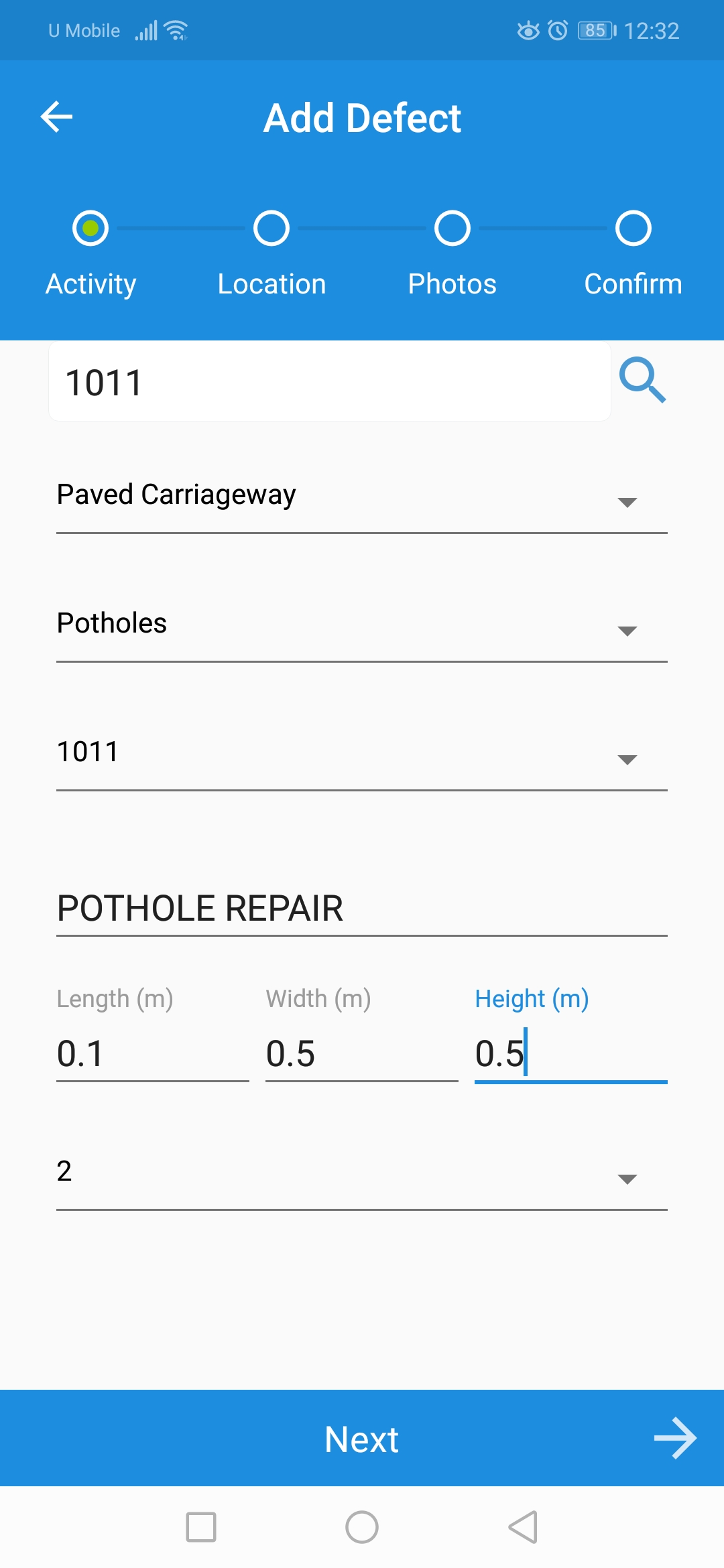Go to the system home screen
The width and height of the screenshot is (724, 1568).
(362, 1527)
